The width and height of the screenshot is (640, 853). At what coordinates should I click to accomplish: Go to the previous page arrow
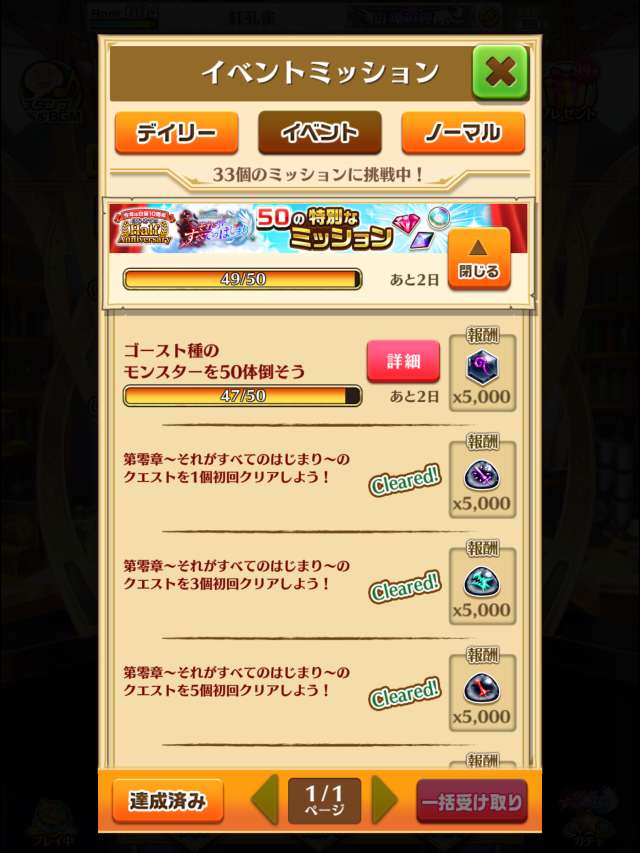(x=264, y=800)
